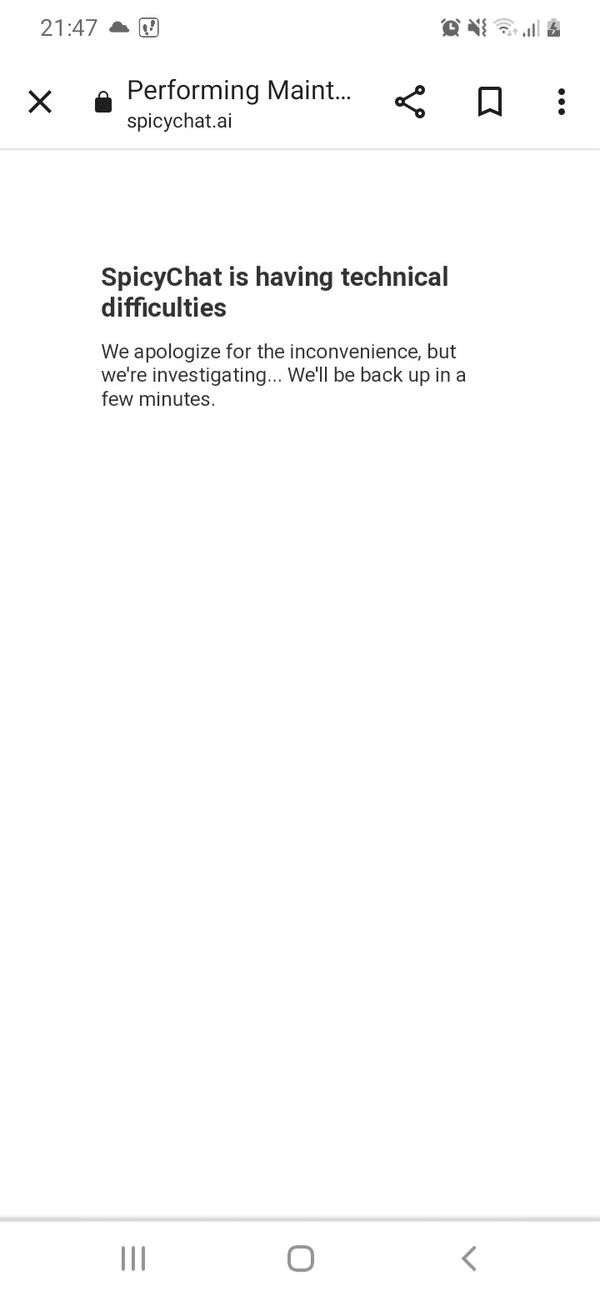Open the three-dot overflow menu

(561, 101)
